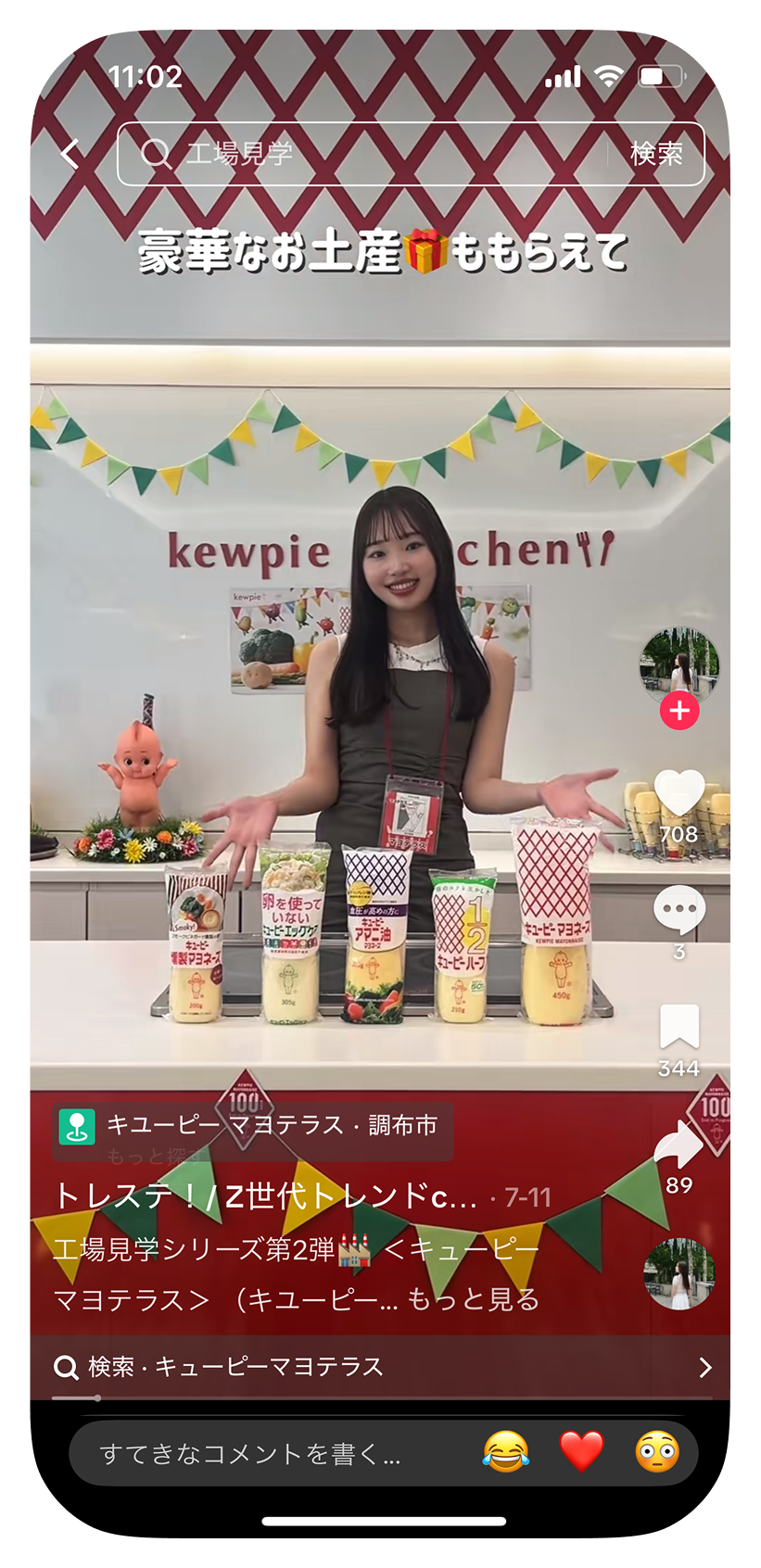Like this video with the heart icon

(679, 793)
